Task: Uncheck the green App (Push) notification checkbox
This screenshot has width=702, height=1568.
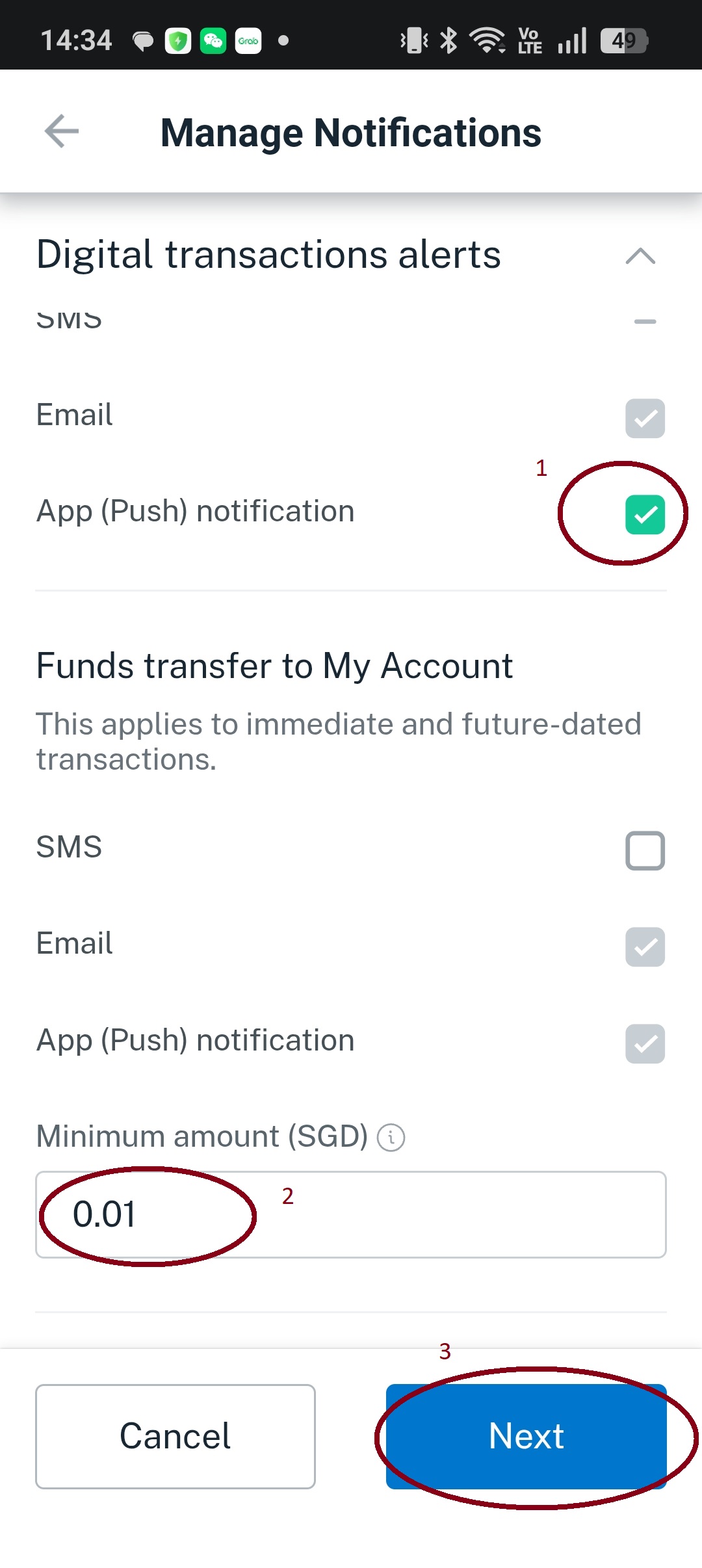Action: (x=645, y=514)
